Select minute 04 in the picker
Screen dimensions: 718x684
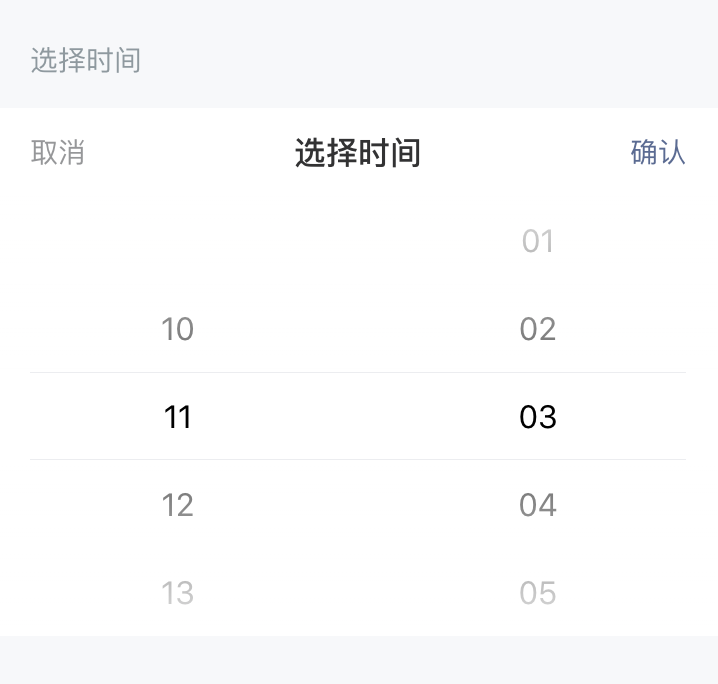pyautogui.click(x=537, y=505)
